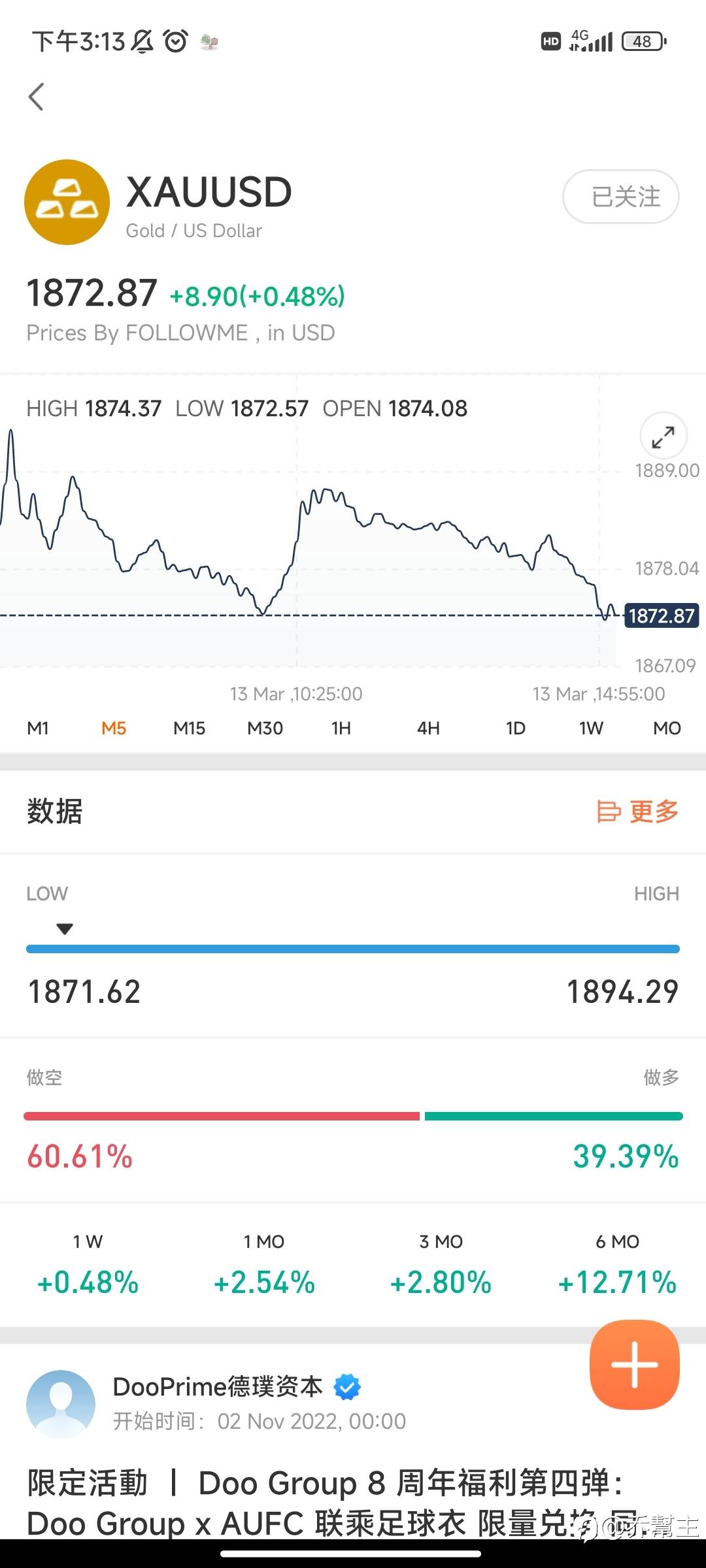Viewport: 706px width, 1568px height.
Task: Select the M5 timeframe
Action: click(114, 728)
